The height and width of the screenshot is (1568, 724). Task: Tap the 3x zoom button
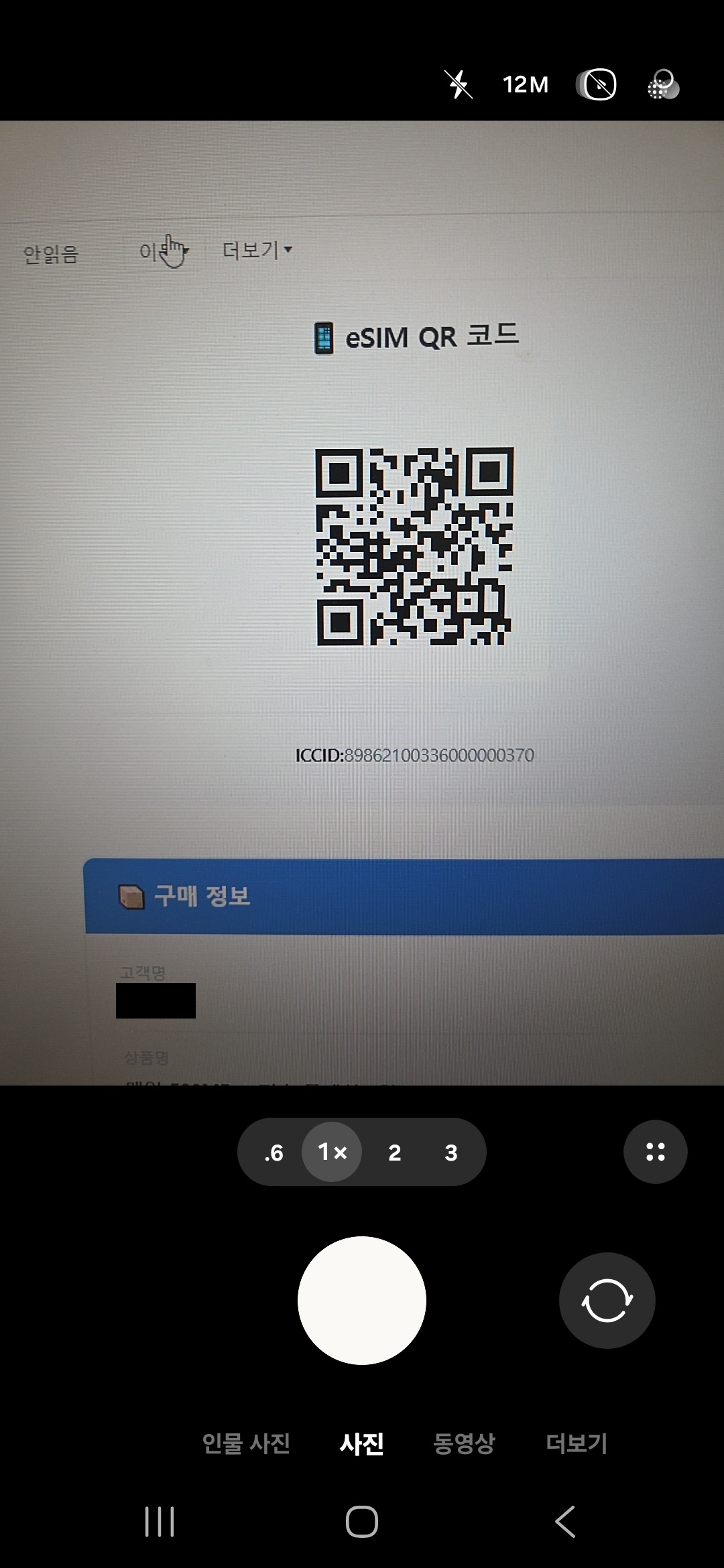[450, 1151]
